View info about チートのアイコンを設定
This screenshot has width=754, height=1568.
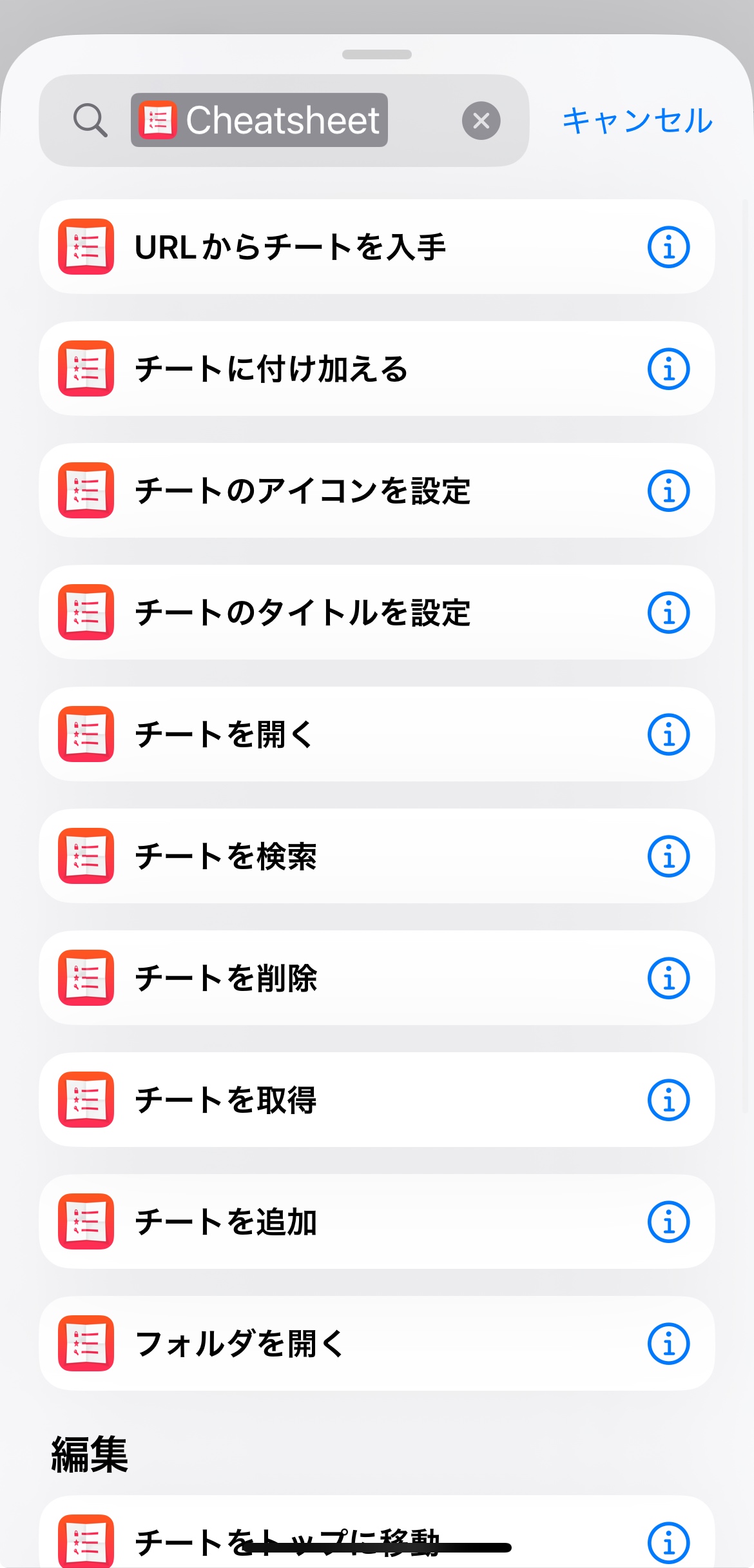tap(668, 491)
